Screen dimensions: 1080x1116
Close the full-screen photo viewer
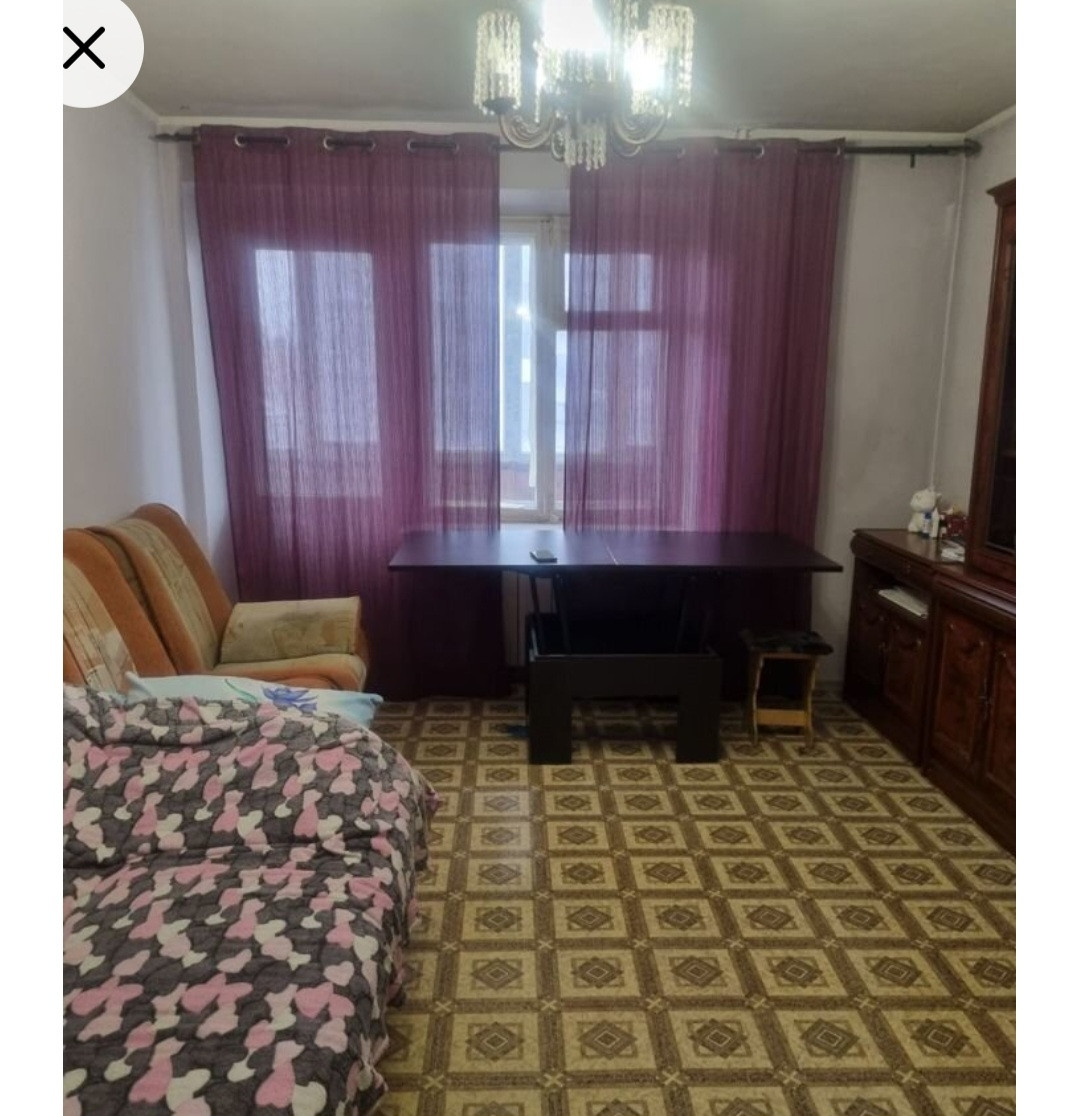point(84,48)
